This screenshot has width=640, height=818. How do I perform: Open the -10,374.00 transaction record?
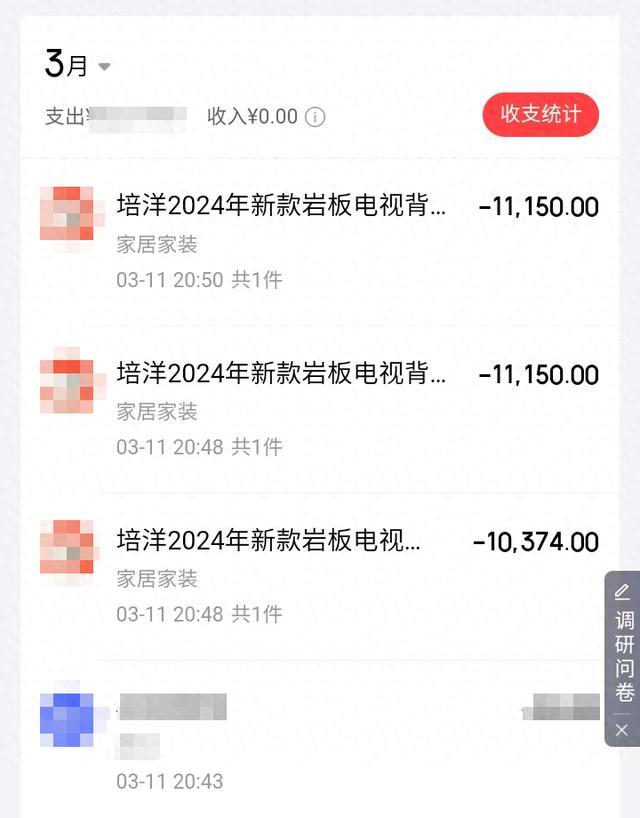(320, 575)
